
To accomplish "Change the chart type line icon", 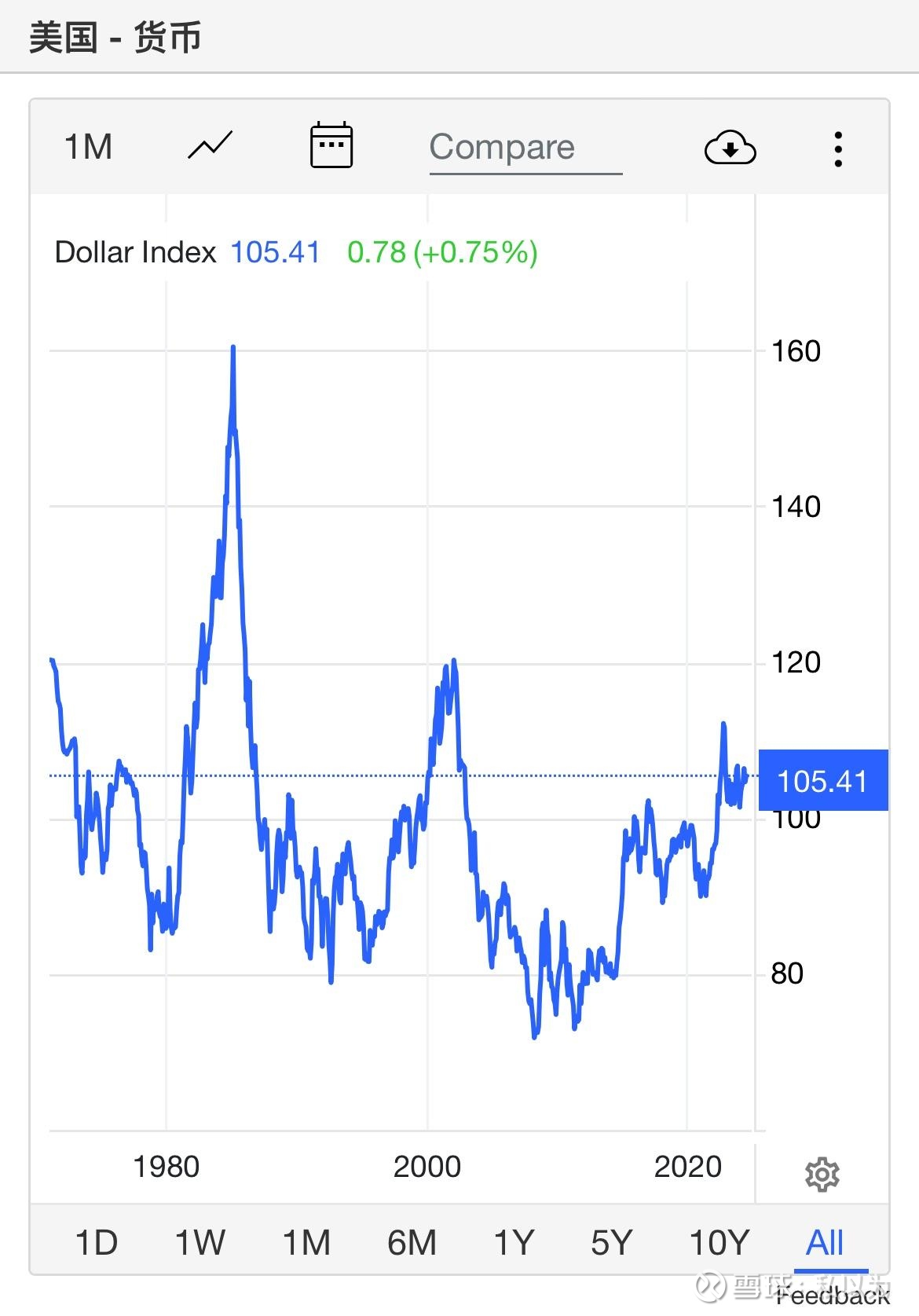I will coord(210,146).
